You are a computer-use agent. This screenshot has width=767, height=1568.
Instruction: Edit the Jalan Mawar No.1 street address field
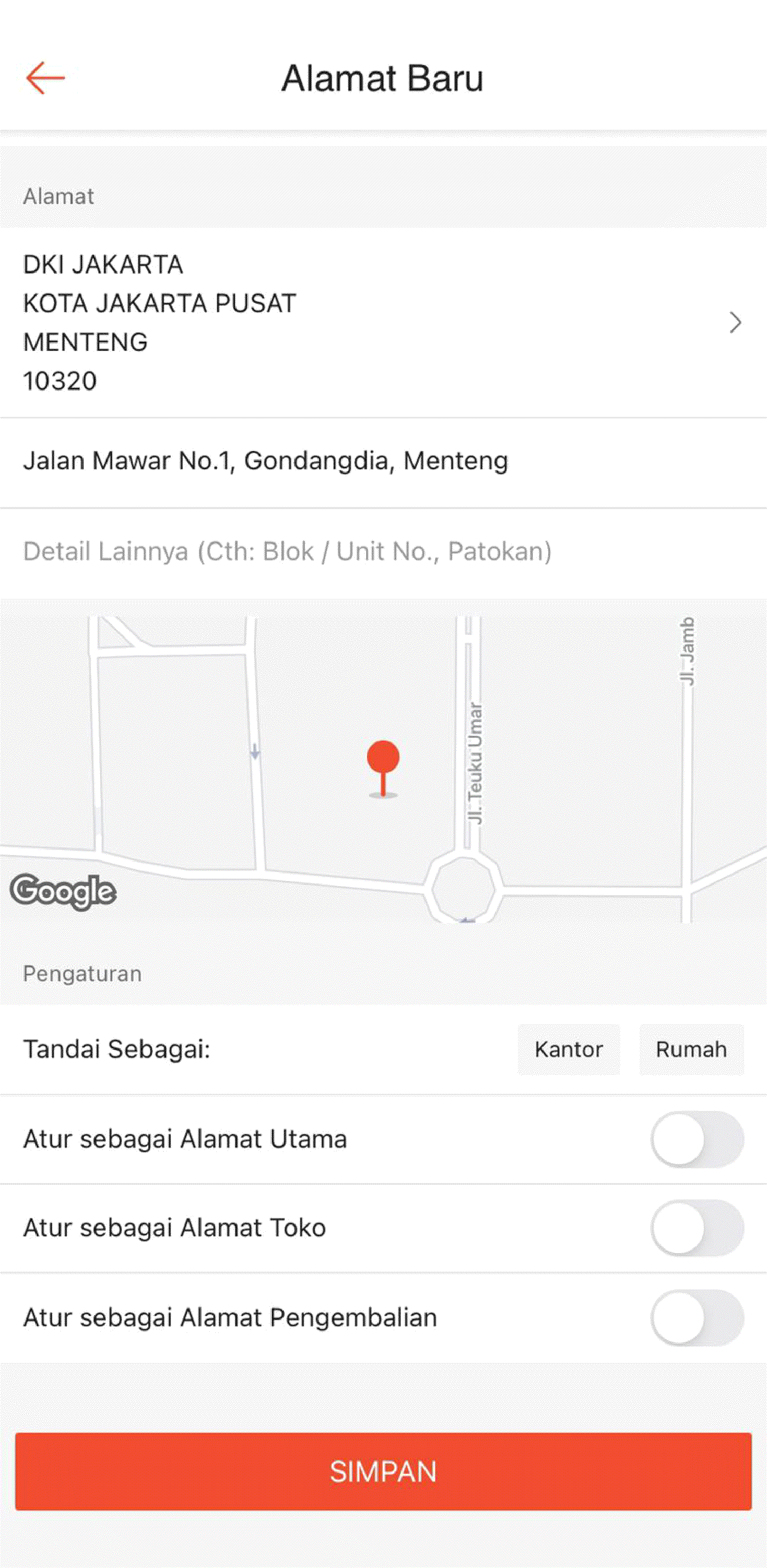(x=383, y=462)
